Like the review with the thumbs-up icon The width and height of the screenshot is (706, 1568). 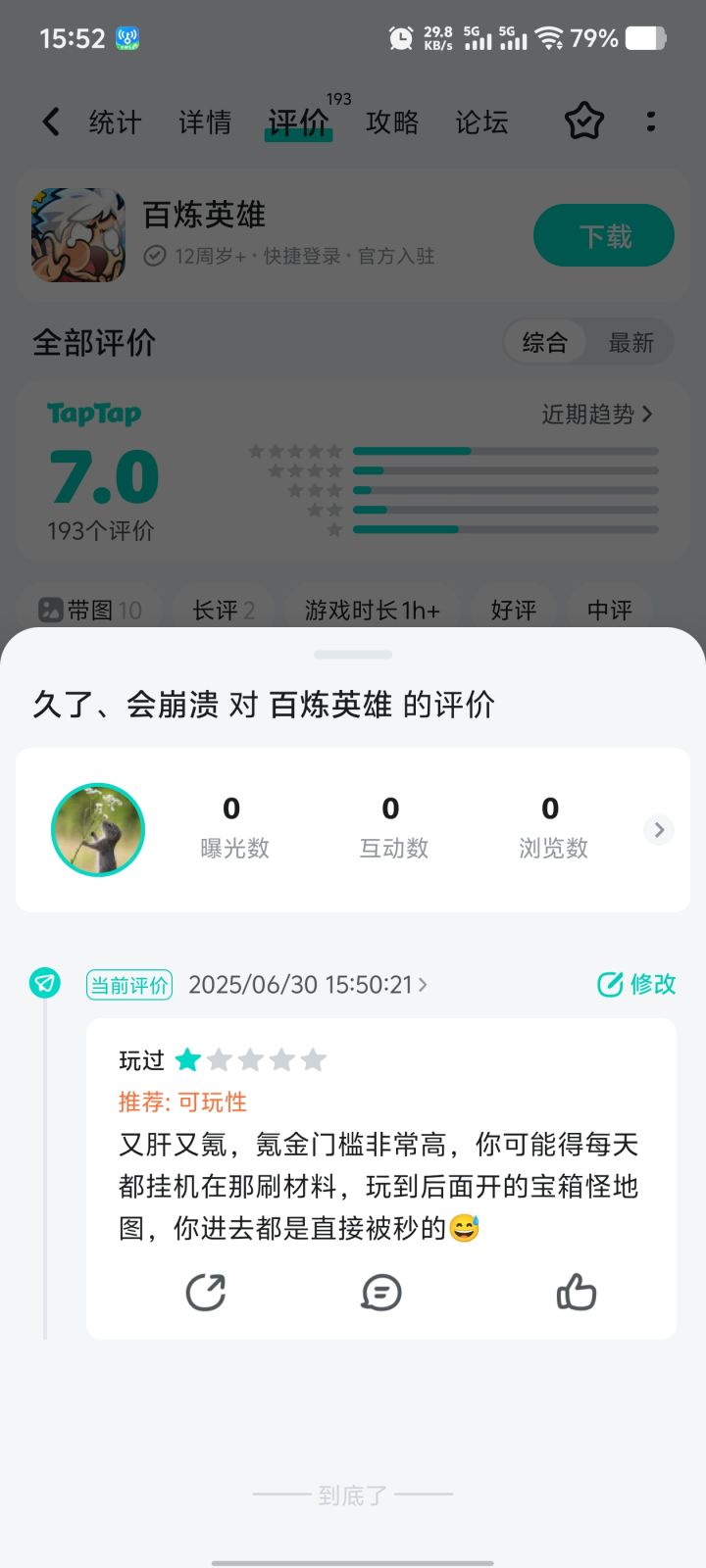[x=577, y=1292]
